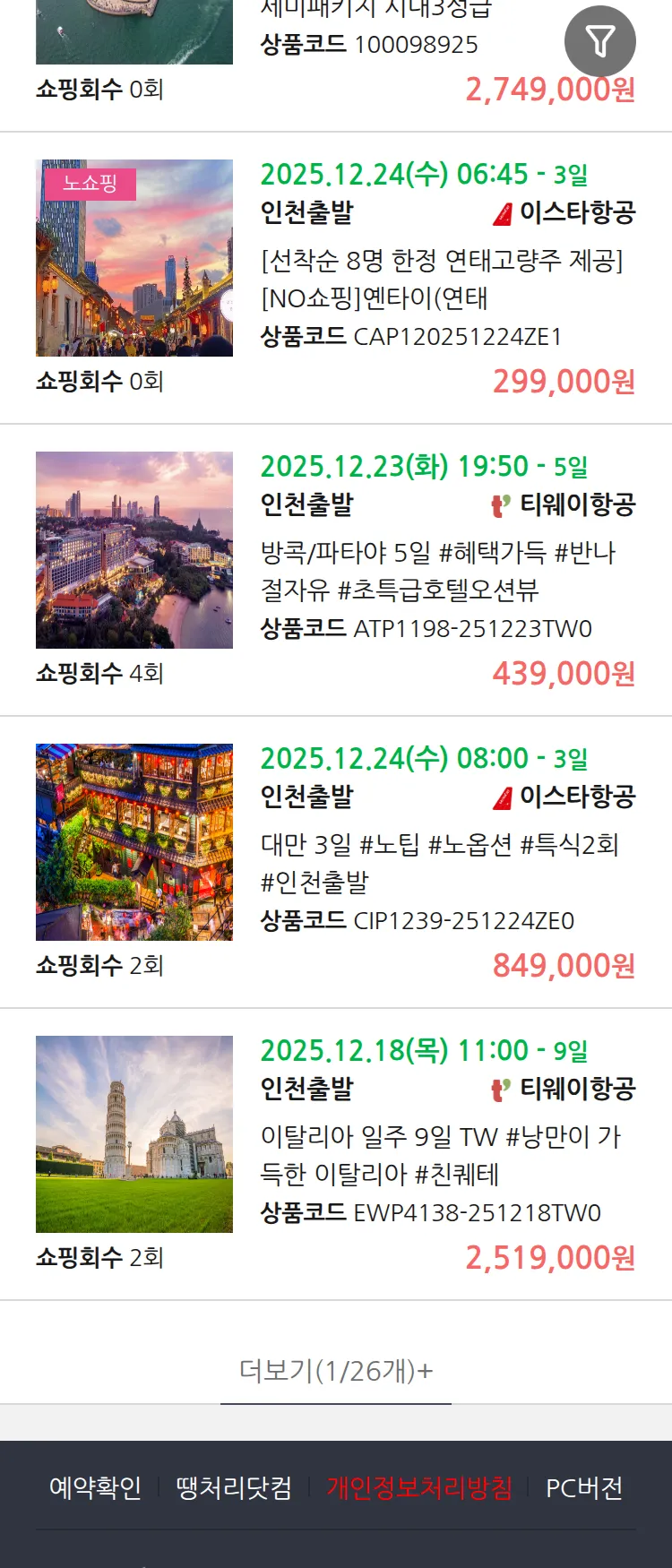This screenshot has width=672, height=1568.
Task: Go to 예약확인 in the footer
Action: tap(95, 1488)
